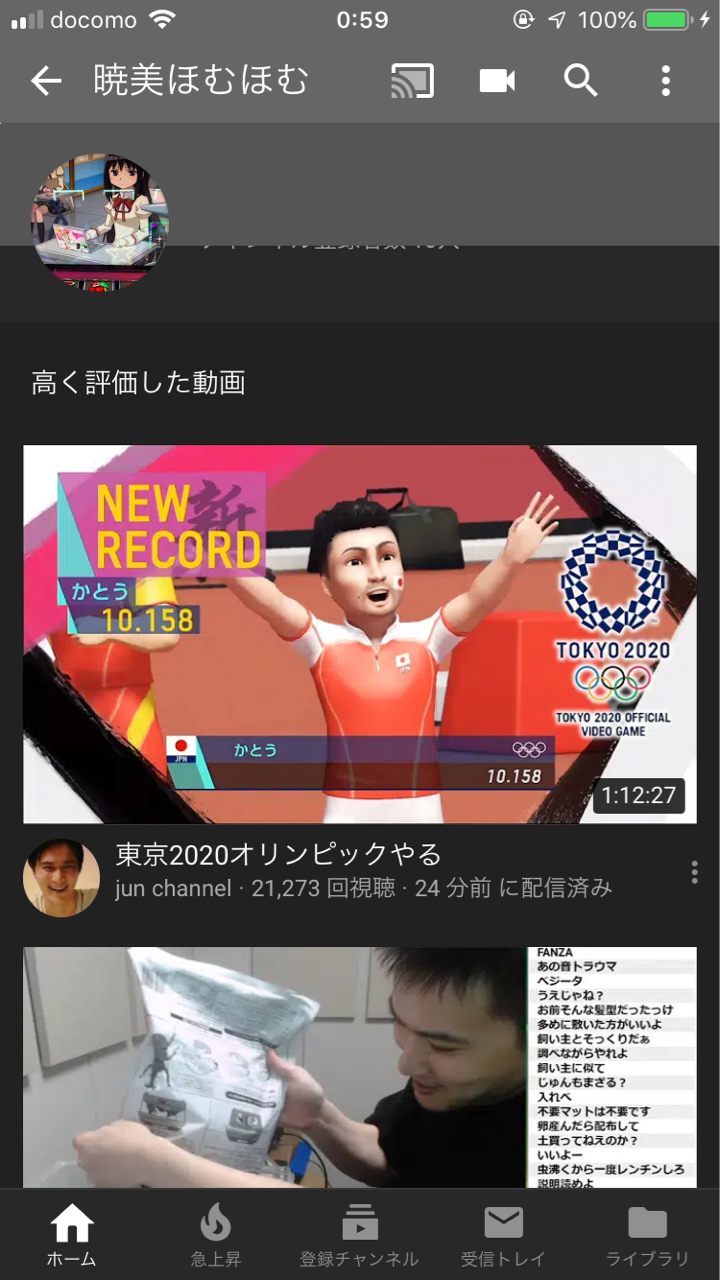
Task: Play the 東京2020オリンピックやる video
Action: click(360, 634)
